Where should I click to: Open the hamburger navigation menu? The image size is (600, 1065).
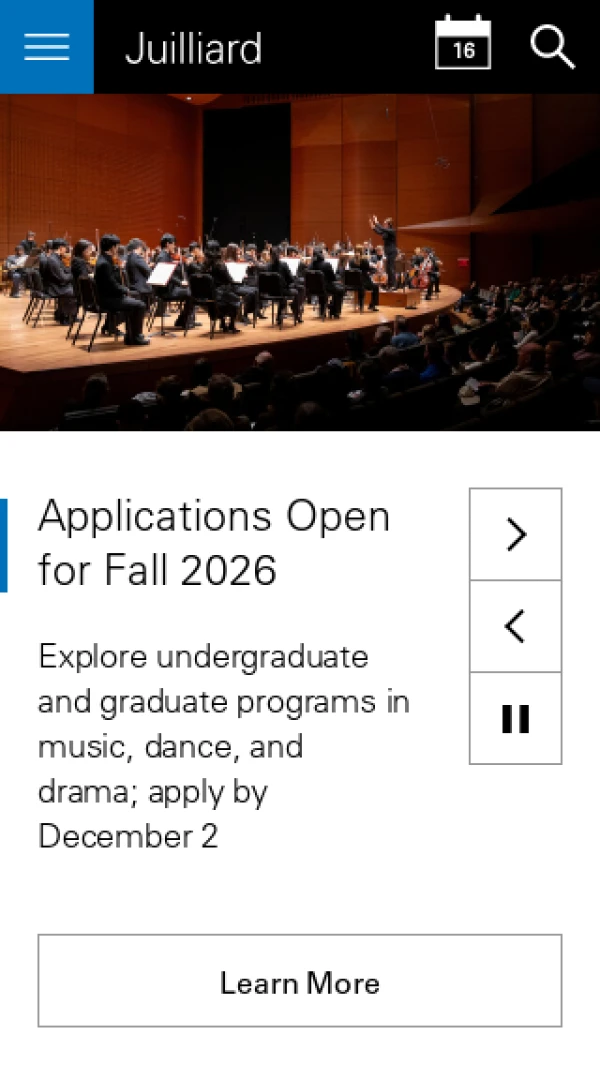(46, 47)
